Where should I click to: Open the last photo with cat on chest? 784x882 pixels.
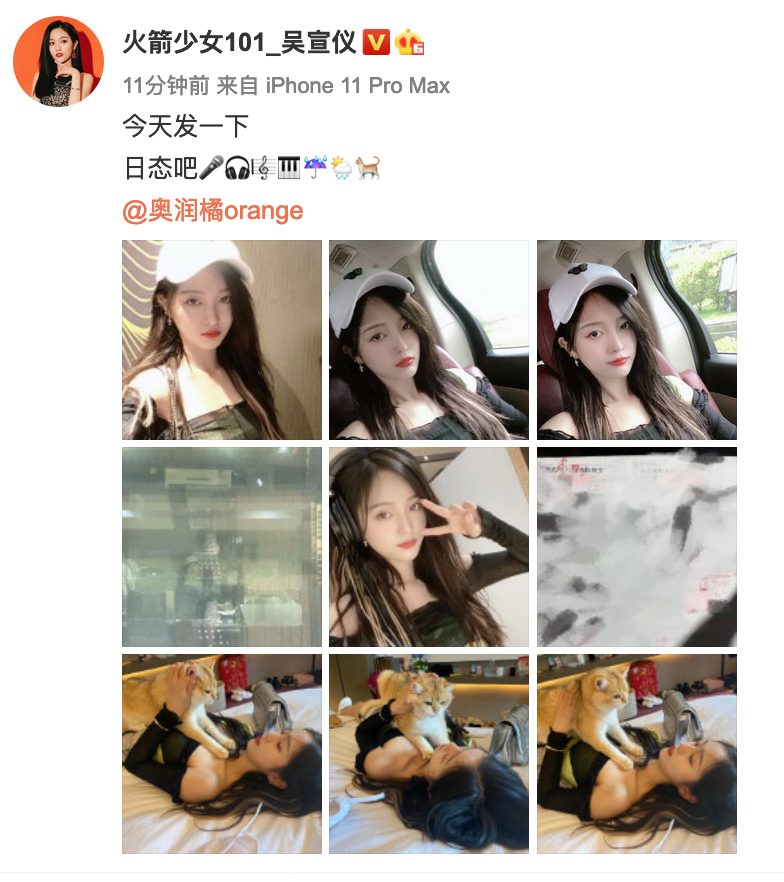point(636,754)
